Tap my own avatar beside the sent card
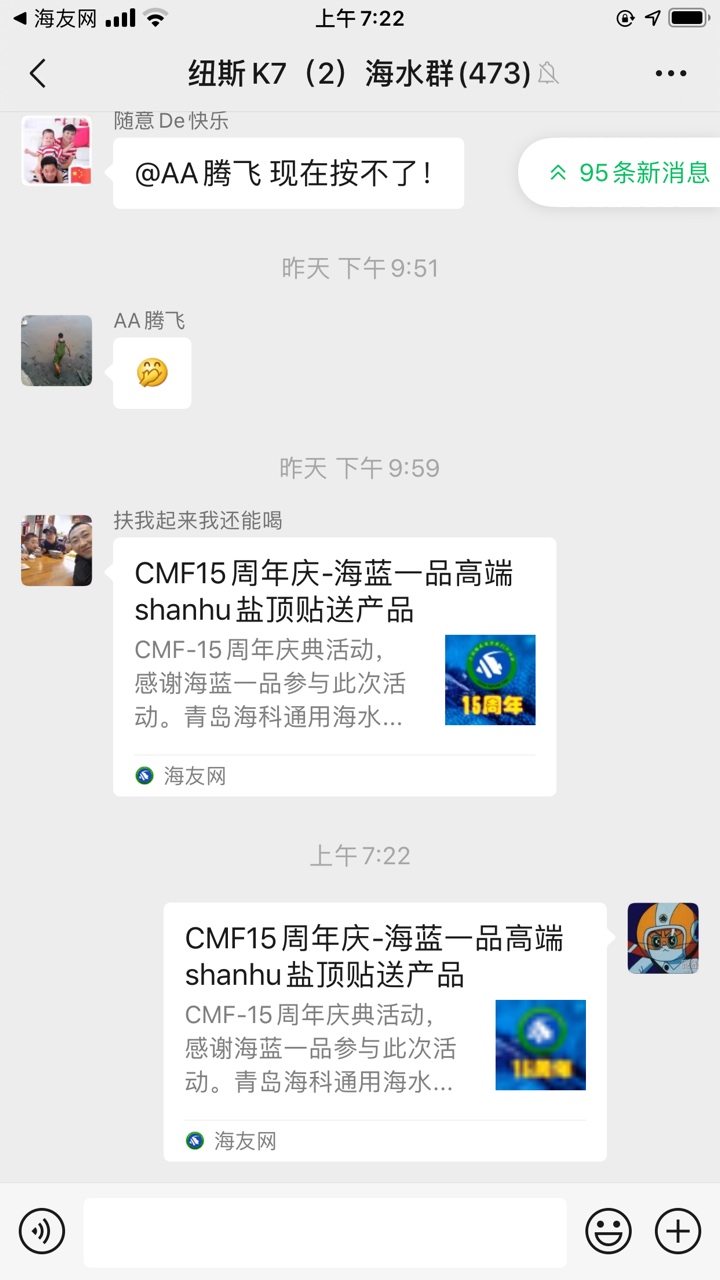Viewport: 720px width, 1280px height. click(662, 938)
